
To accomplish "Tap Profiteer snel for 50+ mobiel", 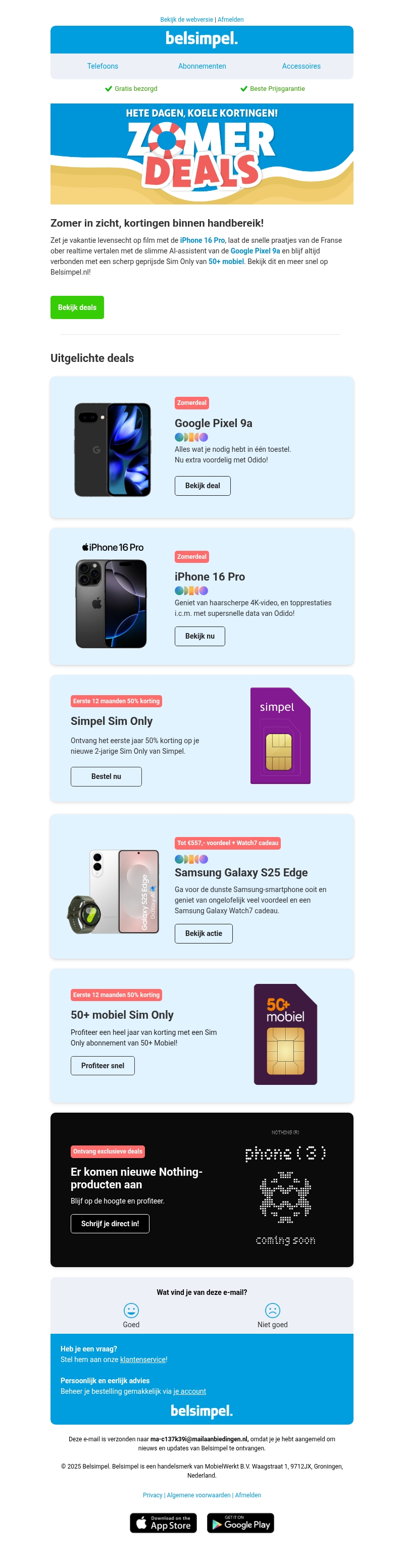I will [x=103, y=1066].
